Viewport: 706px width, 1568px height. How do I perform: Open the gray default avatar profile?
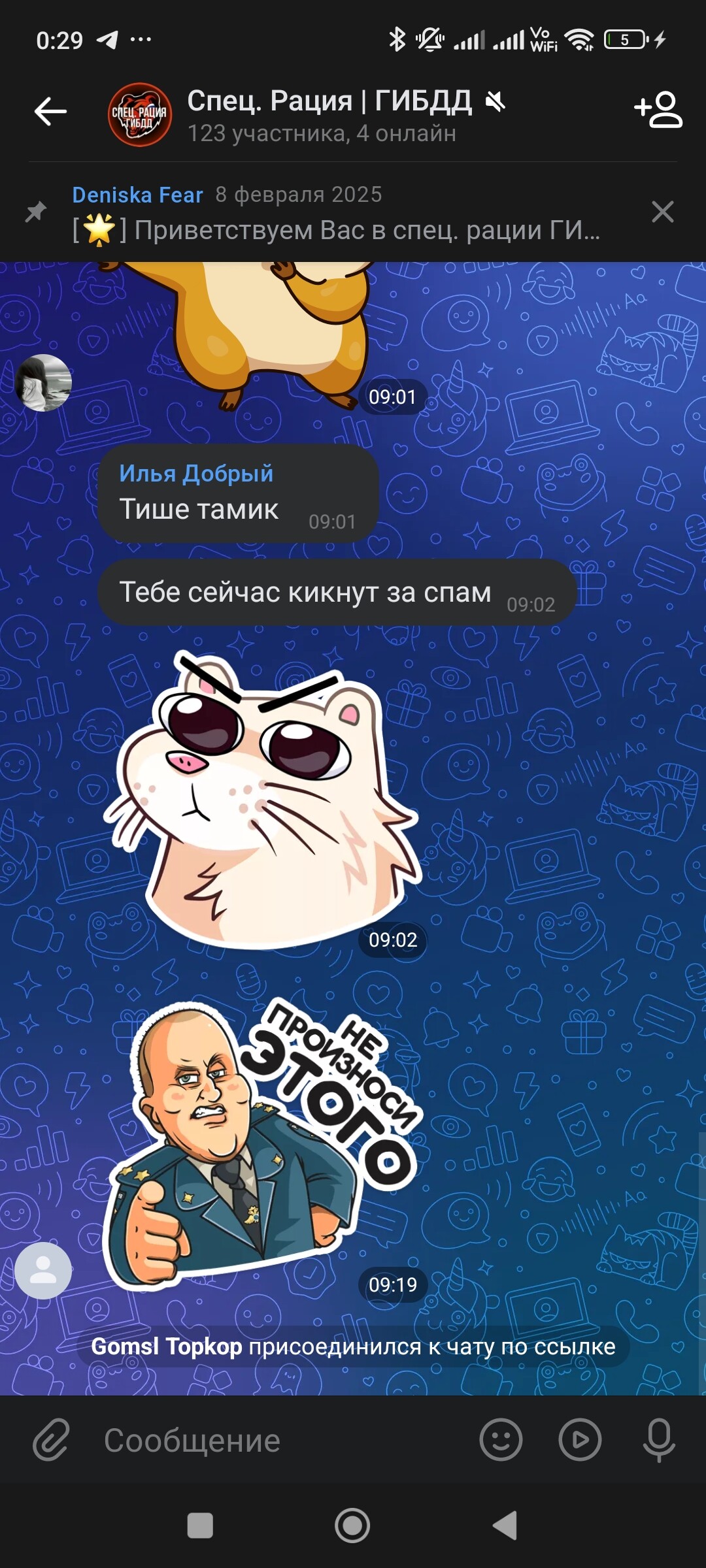[x=43, y=1270]
